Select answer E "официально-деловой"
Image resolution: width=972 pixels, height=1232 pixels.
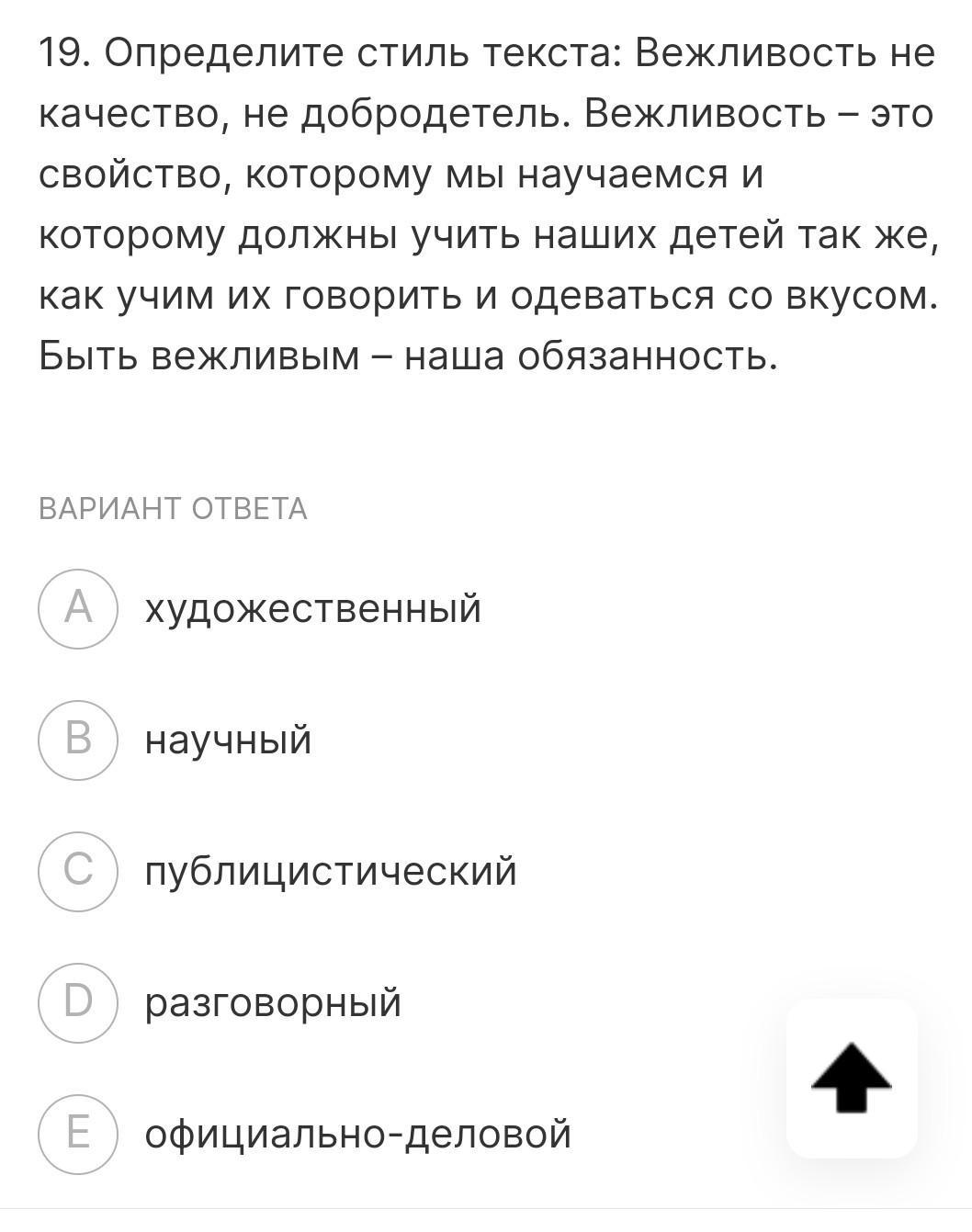78,1134
